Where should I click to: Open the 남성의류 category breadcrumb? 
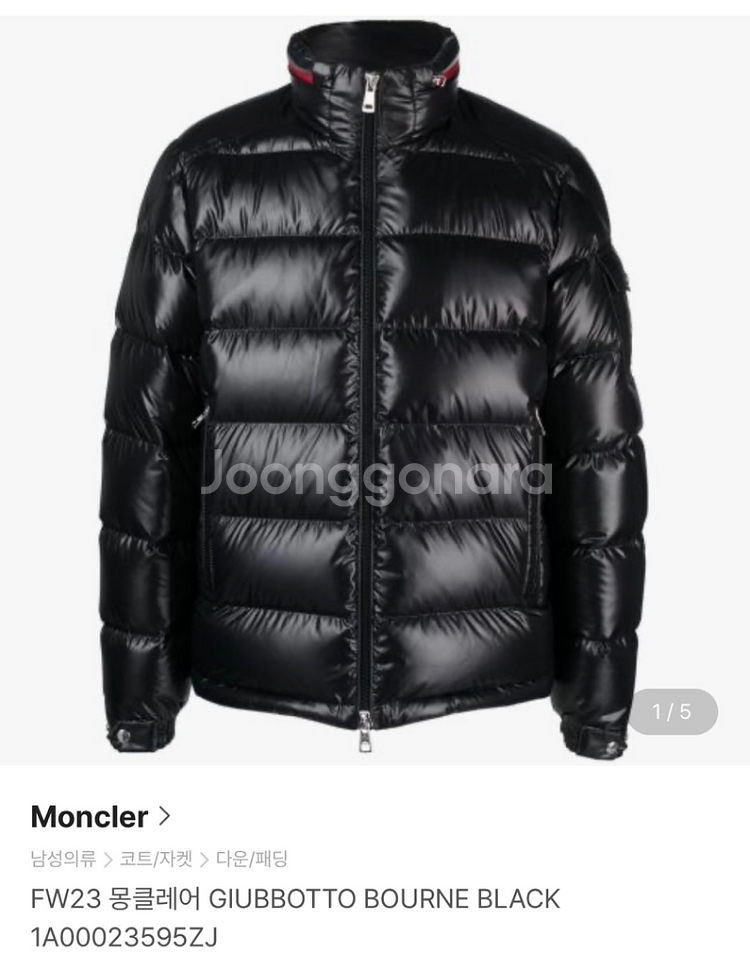[x=63, y=859]
